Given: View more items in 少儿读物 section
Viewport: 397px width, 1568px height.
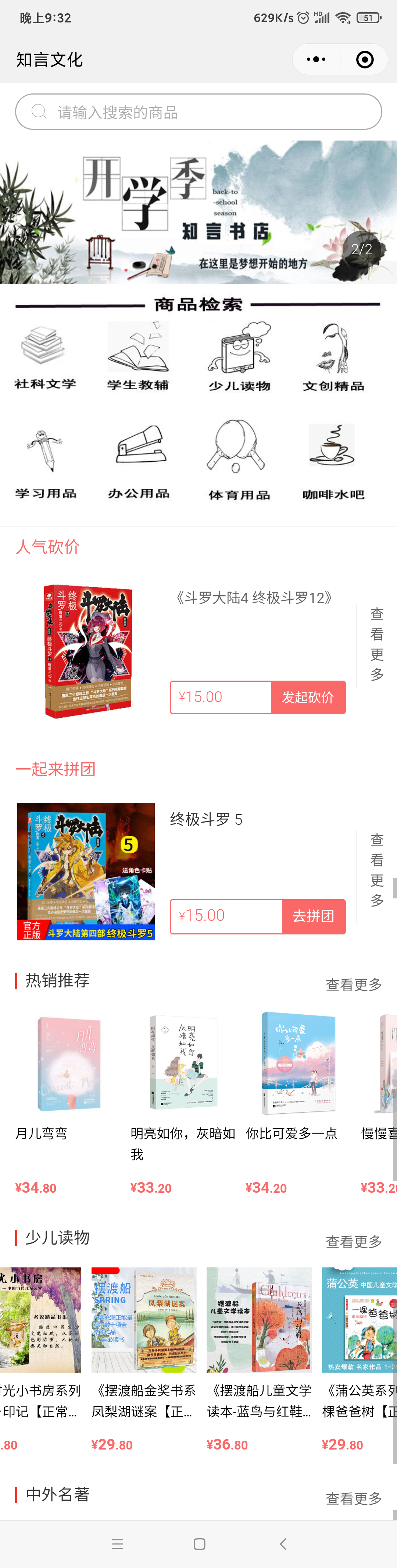Looking at the screenshot, I should click(353, 1242).
